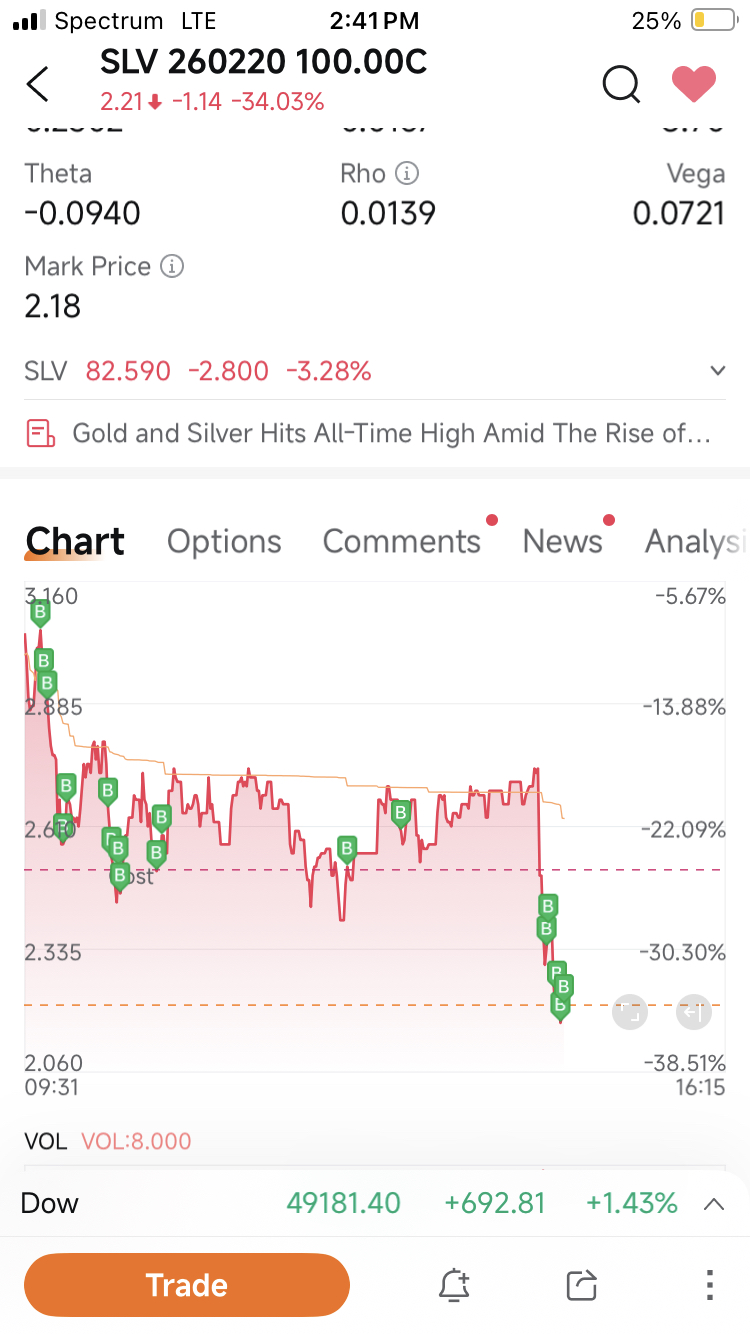Viewport: 750px width, 1334px height.
Task: Expand the SLV underlying price row
Action: click(717, 370)
